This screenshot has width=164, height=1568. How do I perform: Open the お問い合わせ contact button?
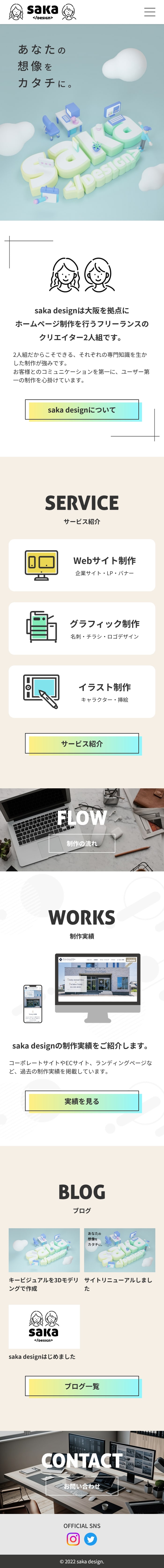(x=82, y=1486)
